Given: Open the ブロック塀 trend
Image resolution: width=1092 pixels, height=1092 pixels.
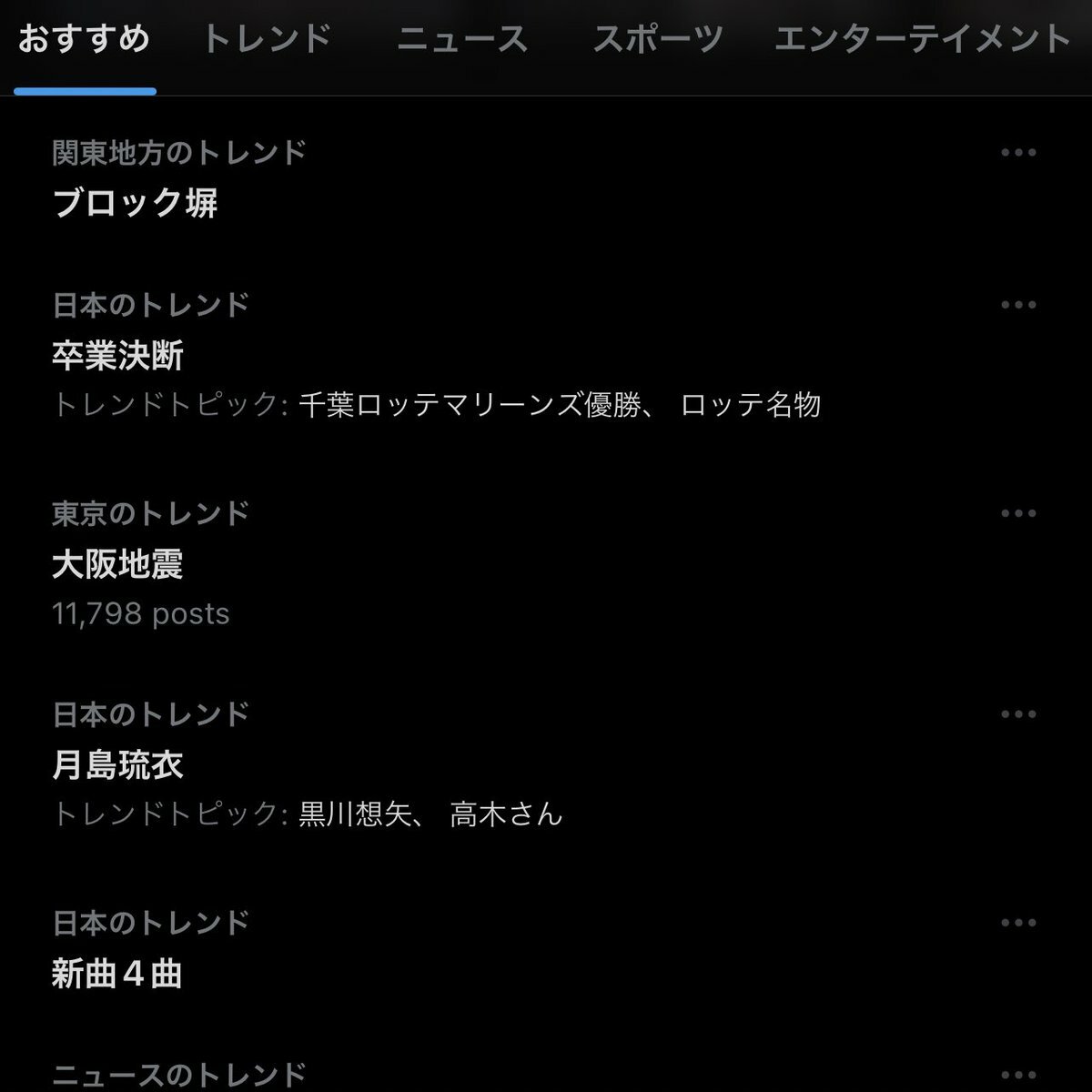Looking at the screenshot, I should pyautogui.click(x=135, y=202).
